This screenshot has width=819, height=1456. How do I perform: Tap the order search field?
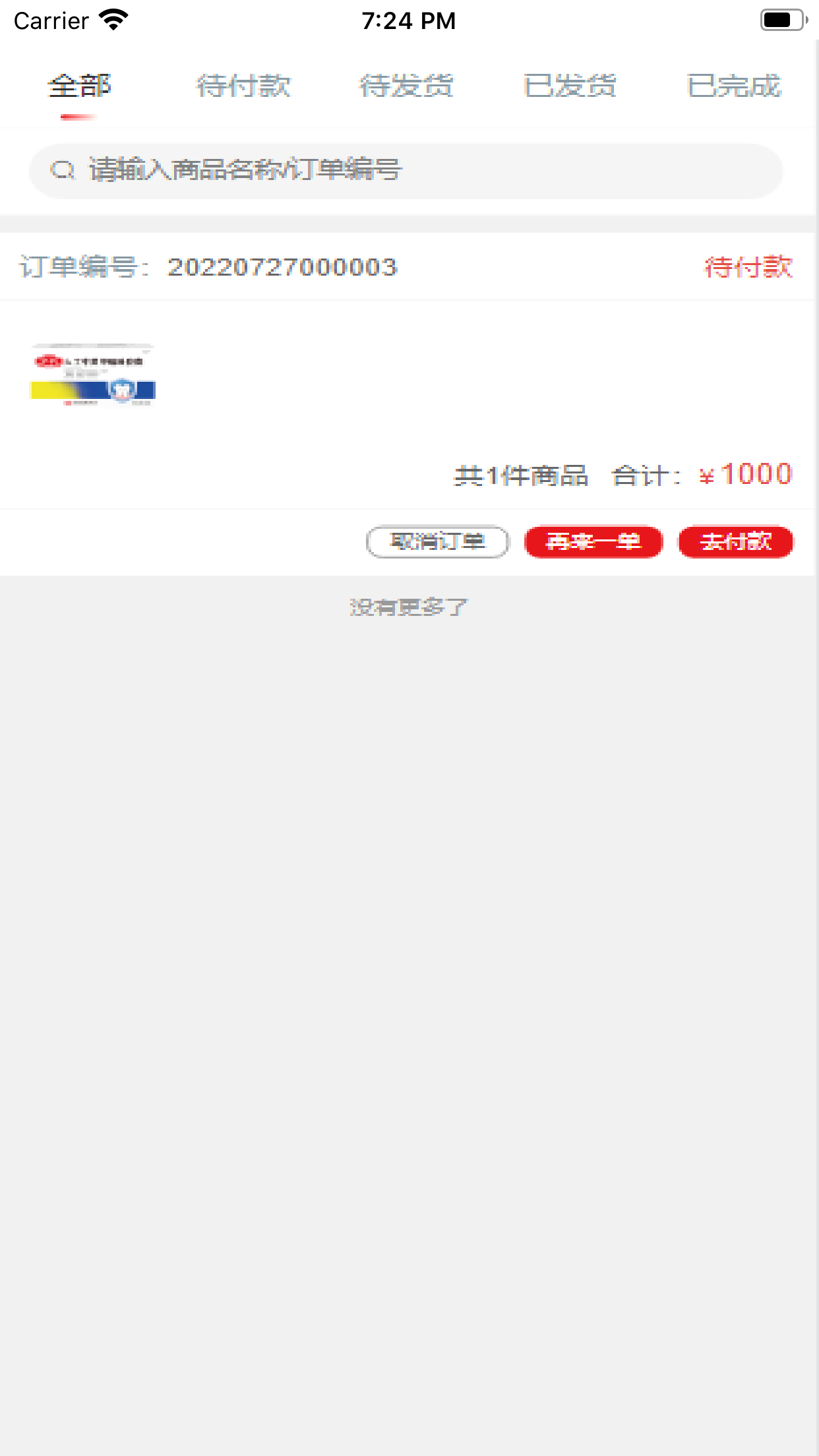click(x=406, y=171)
